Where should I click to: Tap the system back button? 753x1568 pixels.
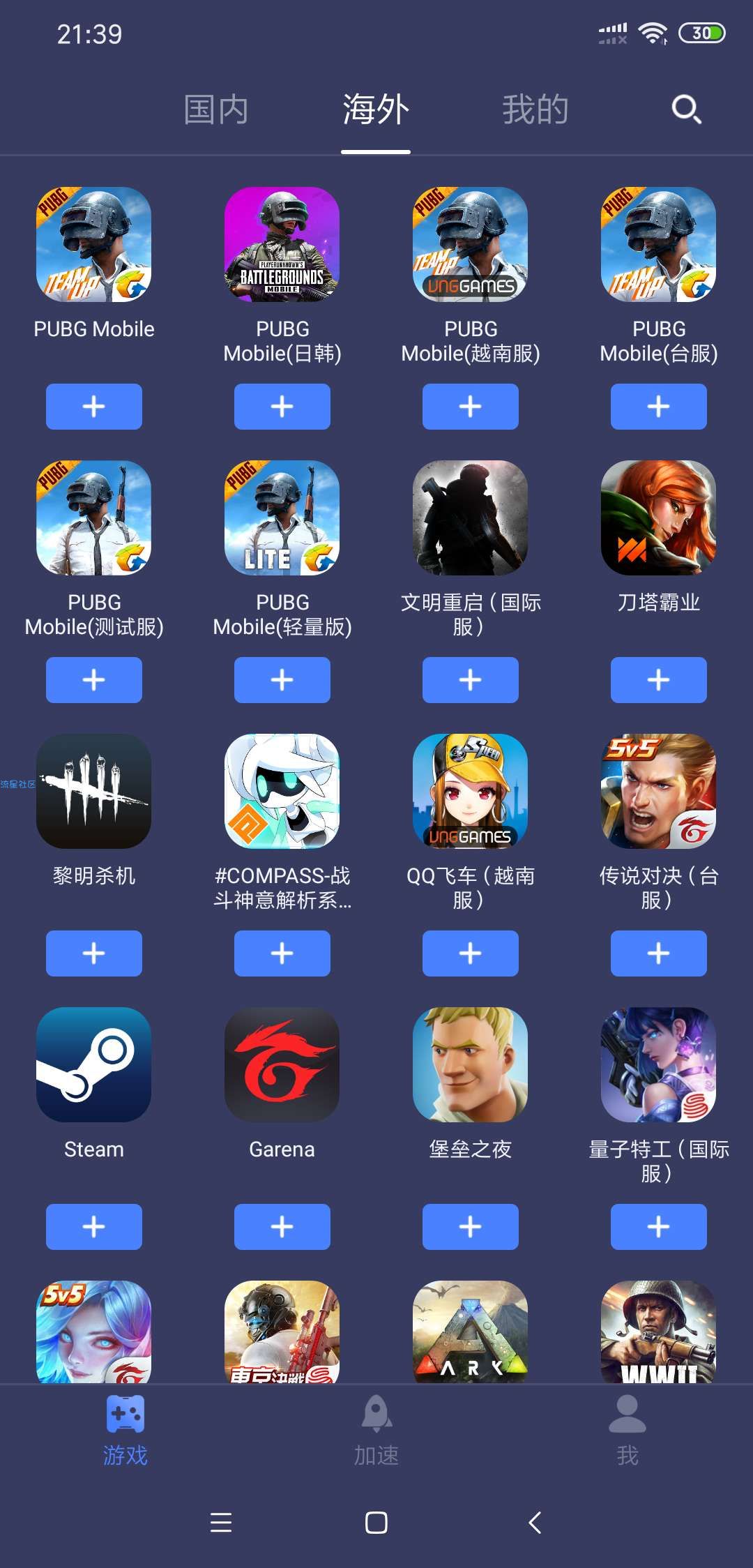(535, 1523)
